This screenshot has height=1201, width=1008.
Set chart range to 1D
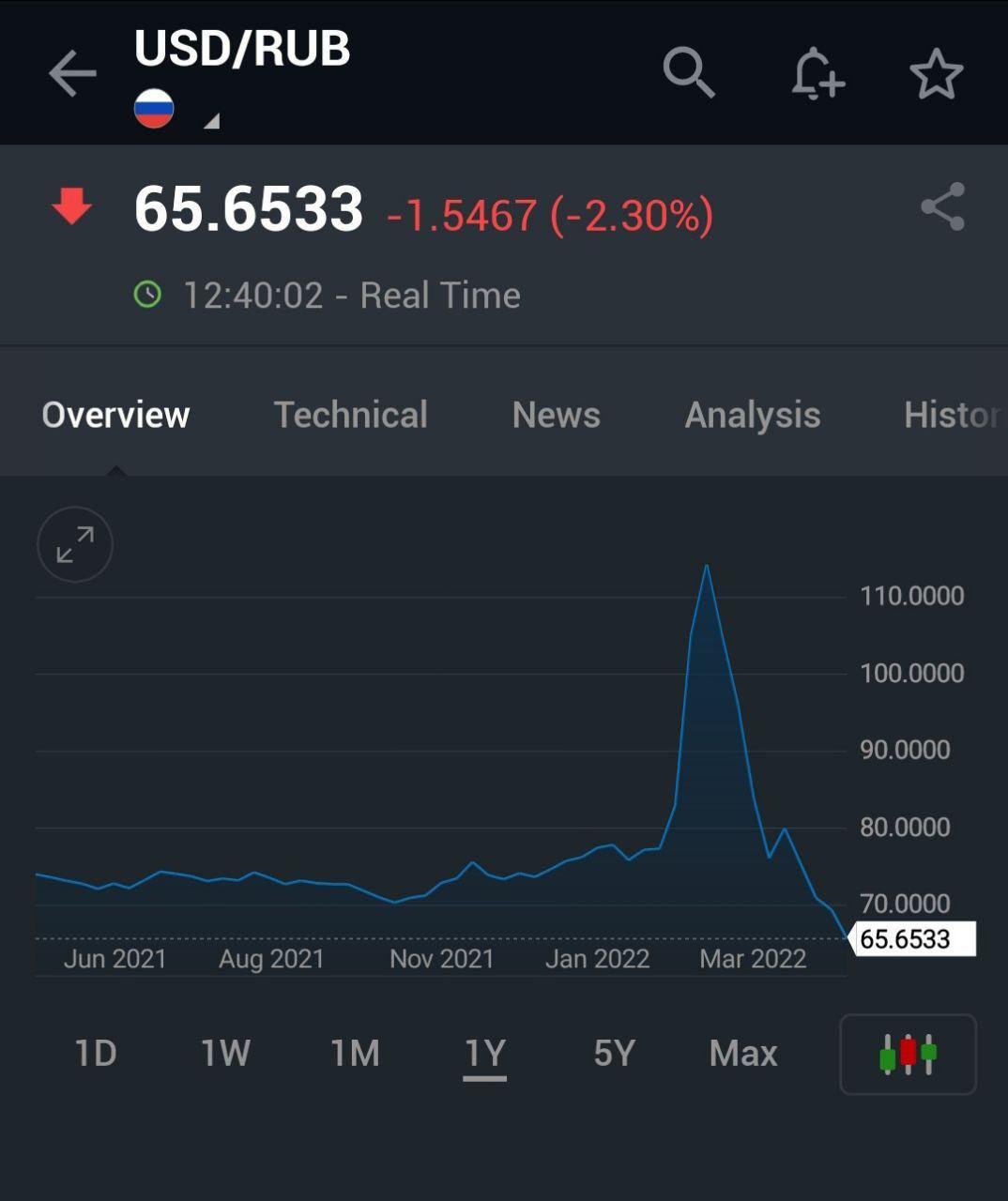point(96,1053)
